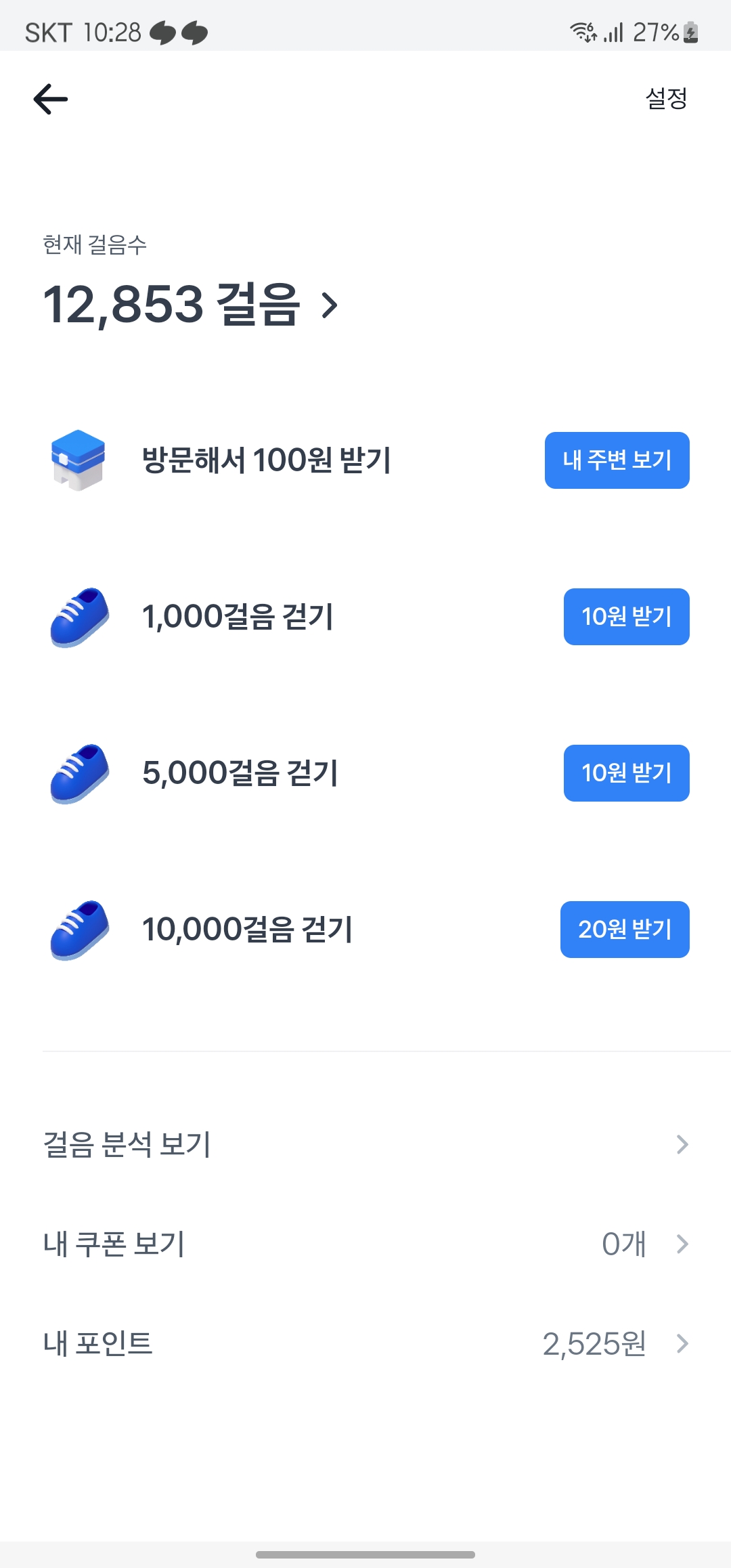
Task: Claim 10원 받기 for 5,000걸음 걷기
Action: coord(626,773)
